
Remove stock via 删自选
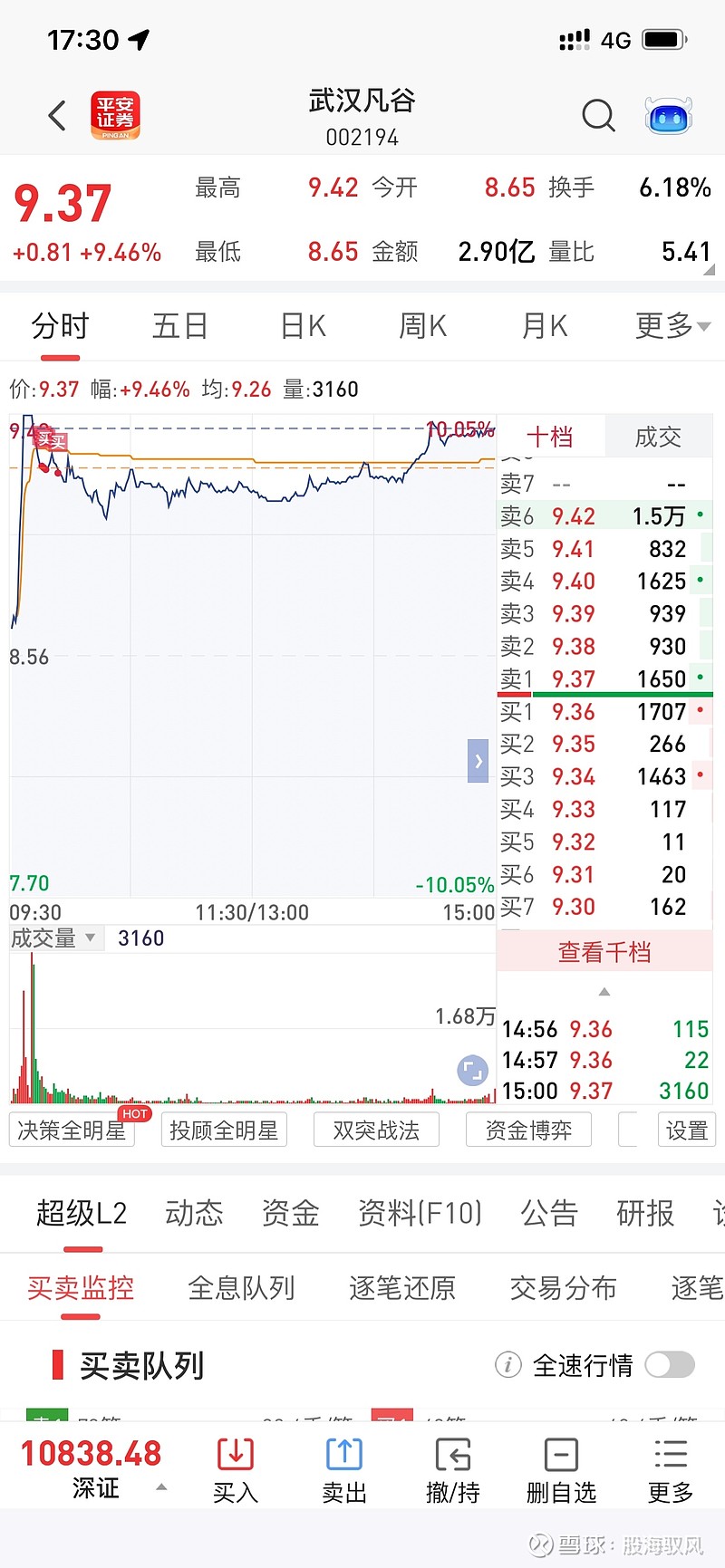[561, 1470]
